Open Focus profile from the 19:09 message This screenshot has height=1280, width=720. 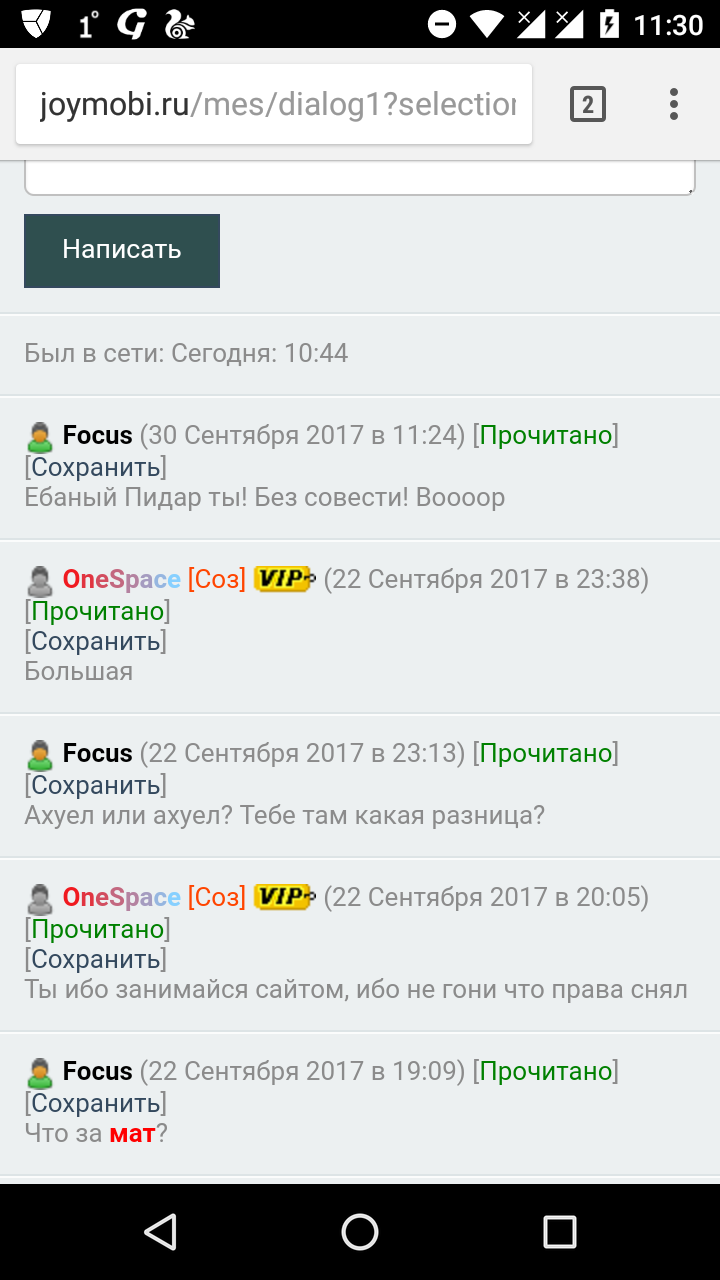tap(97, 1071)
